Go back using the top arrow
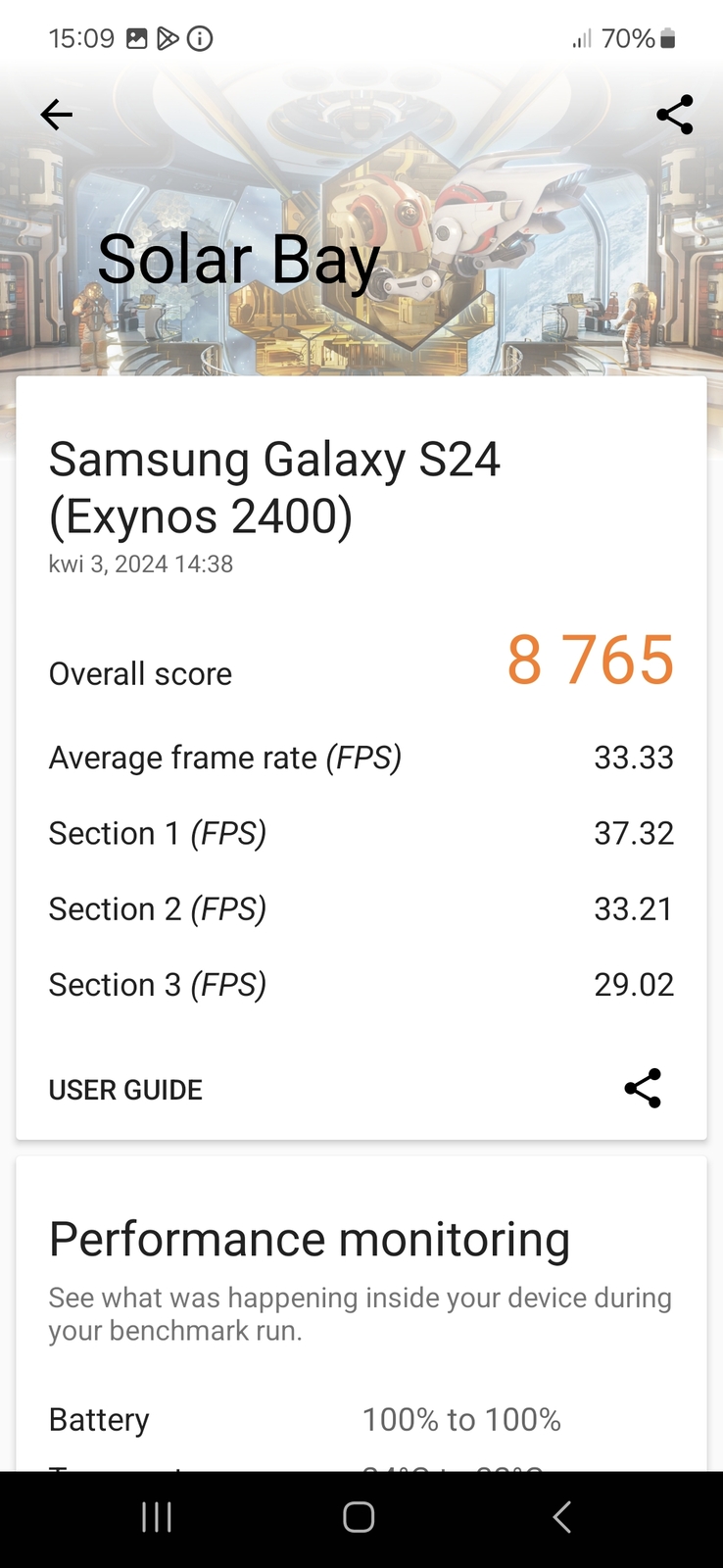Image resolution: width=723 pixels, height=1568 pixels. coord(56,115)
